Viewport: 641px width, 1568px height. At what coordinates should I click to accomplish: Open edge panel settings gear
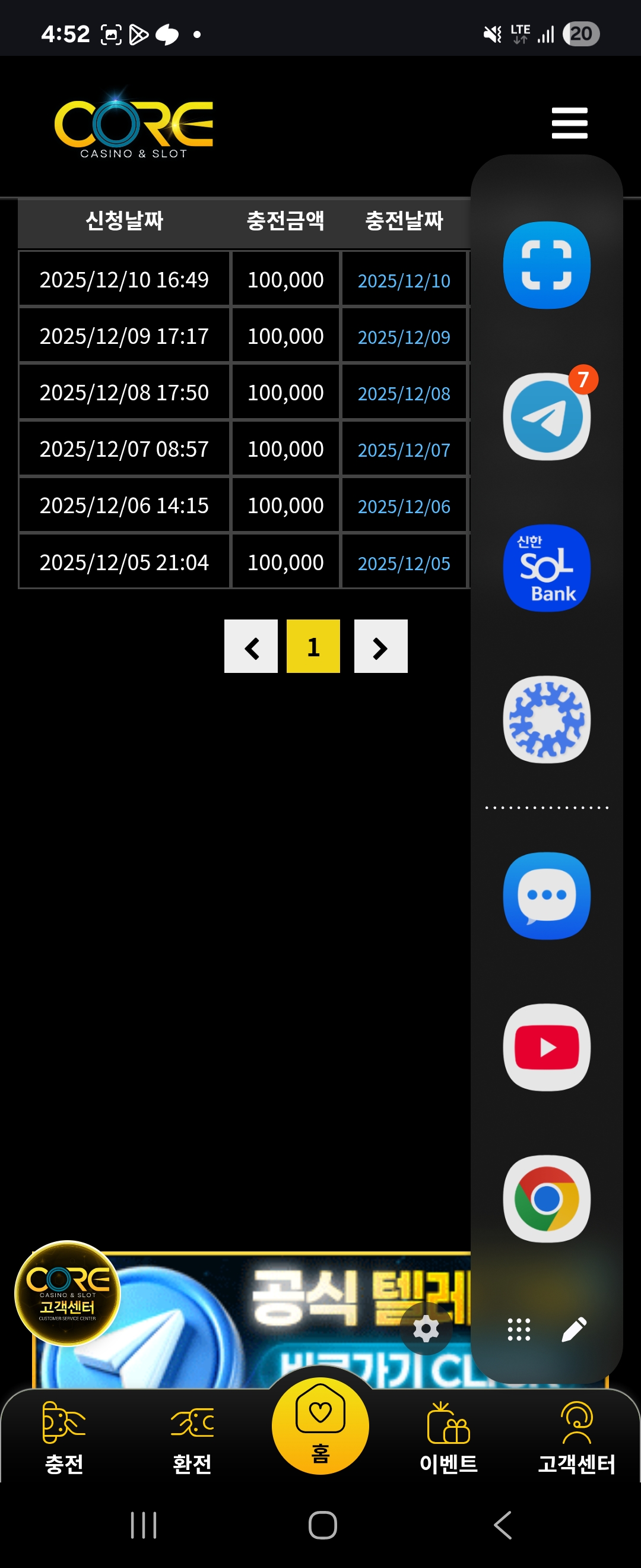coord(426,1329)
